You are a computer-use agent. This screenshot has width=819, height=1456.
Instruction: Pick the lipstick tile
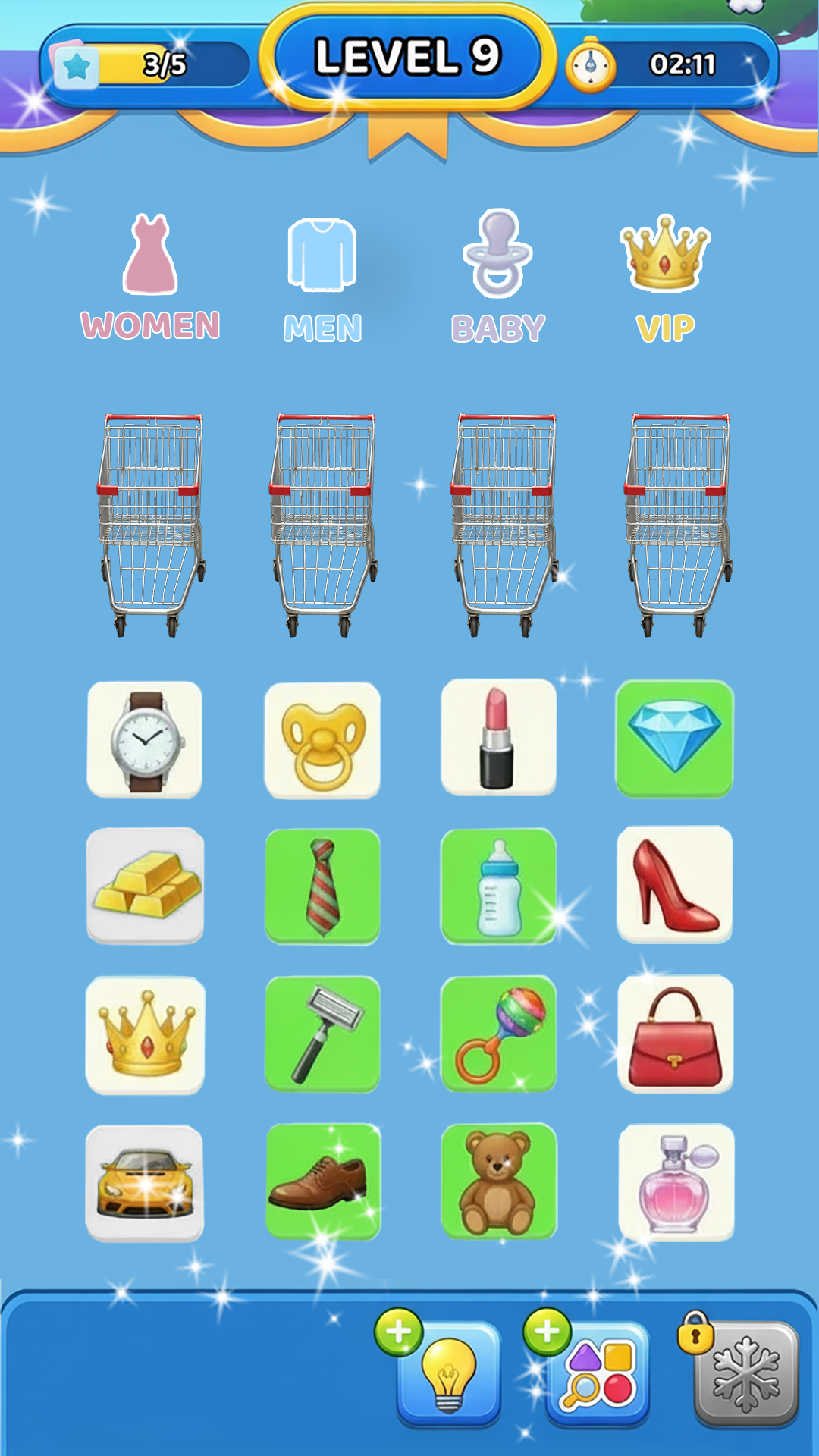click(x=498, y=738)
